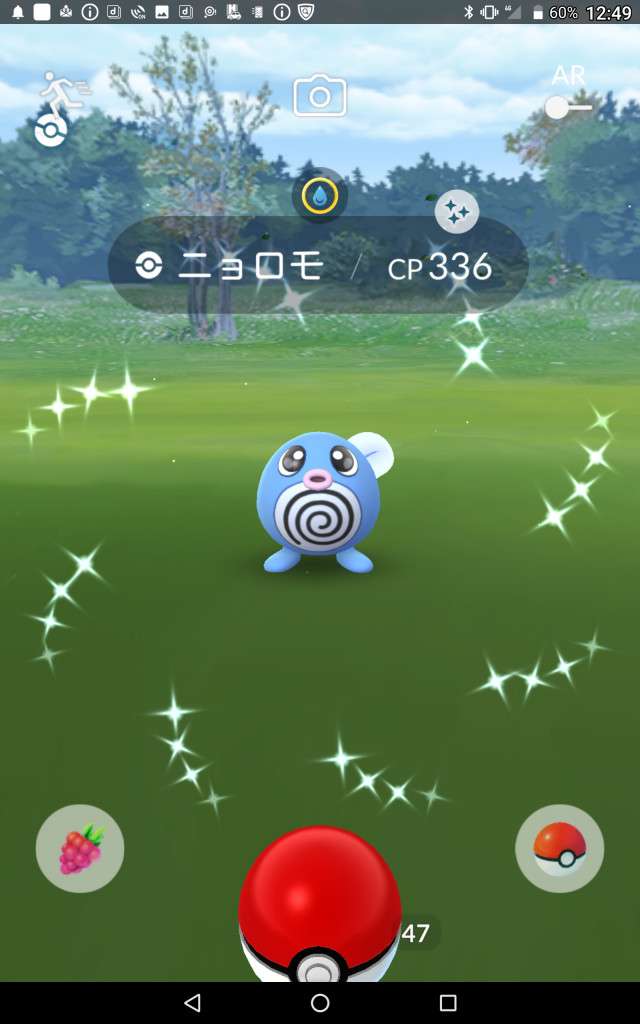
Task: Toggle the AR mode switch
Action: tap(568, 106)
